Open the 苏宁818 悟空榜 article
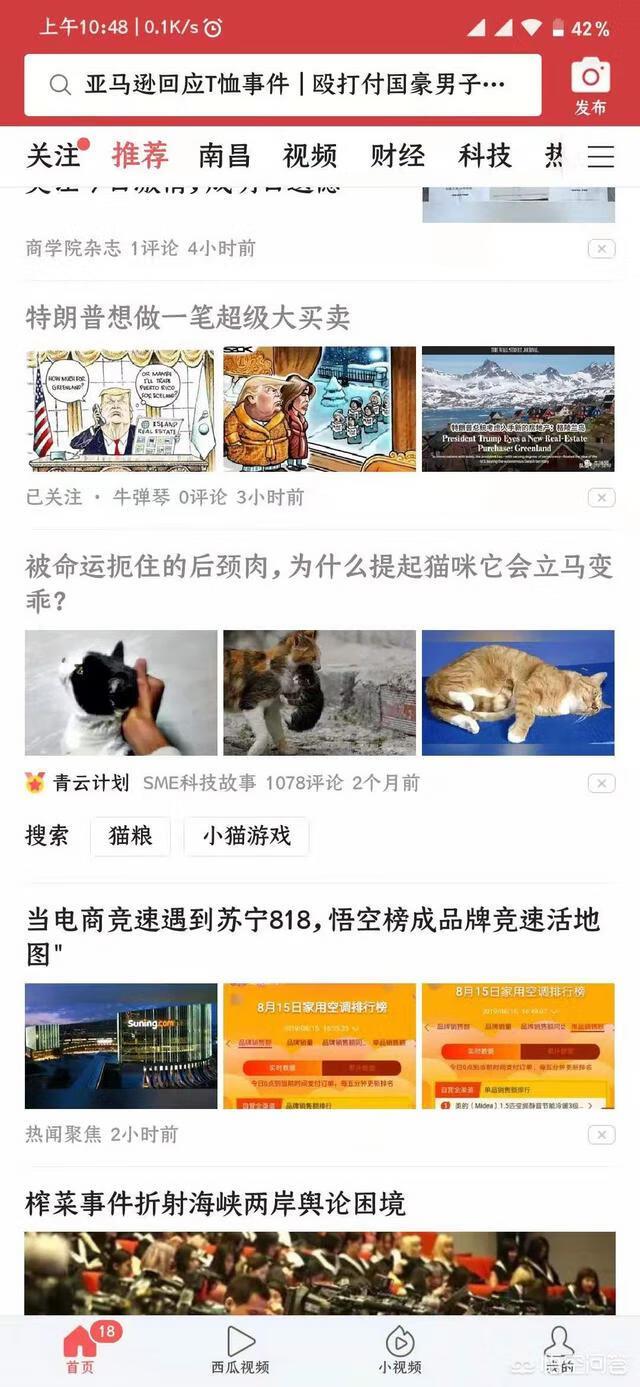The width and height of the screenshot is (640, 1387). click(312, 935)
